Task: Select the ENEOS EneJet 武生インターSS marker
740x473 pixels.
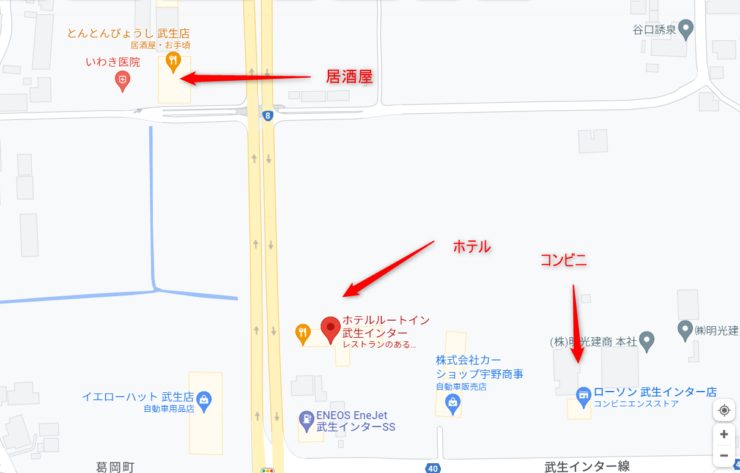Action: click(x=306, y=419)
